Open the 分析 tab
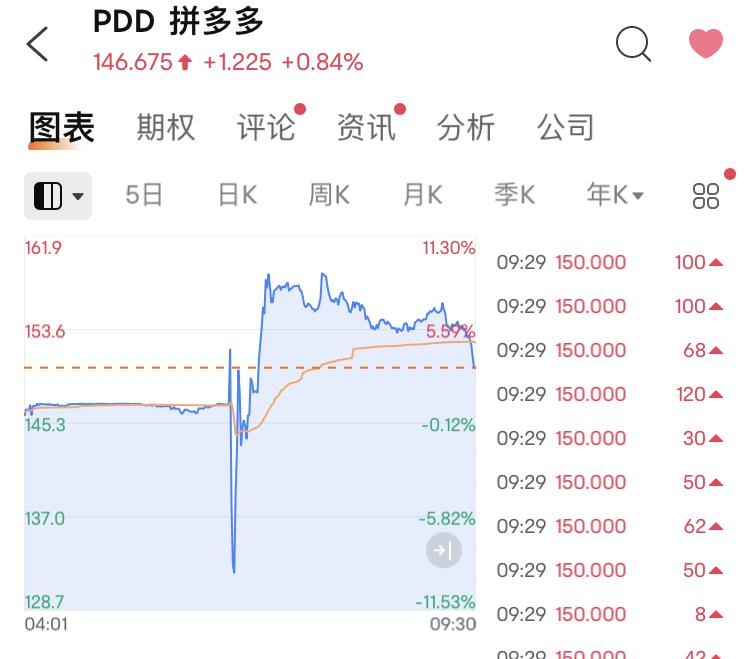The width and height of the screenshot is (750, 659). [466, 128]
